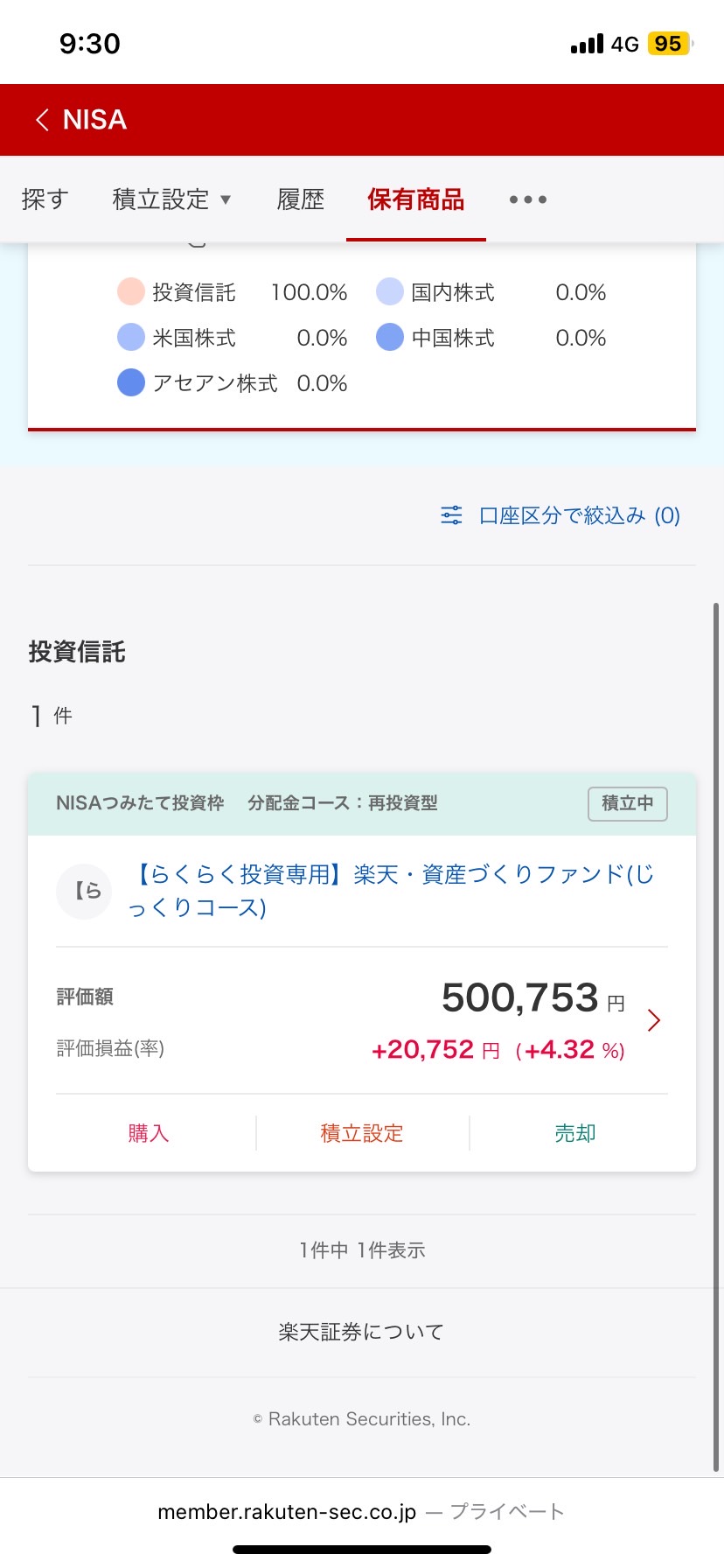Viewport: 724px width, 1568px height.
Task: Select the 保有商品 tab
Action: (416, 199)
